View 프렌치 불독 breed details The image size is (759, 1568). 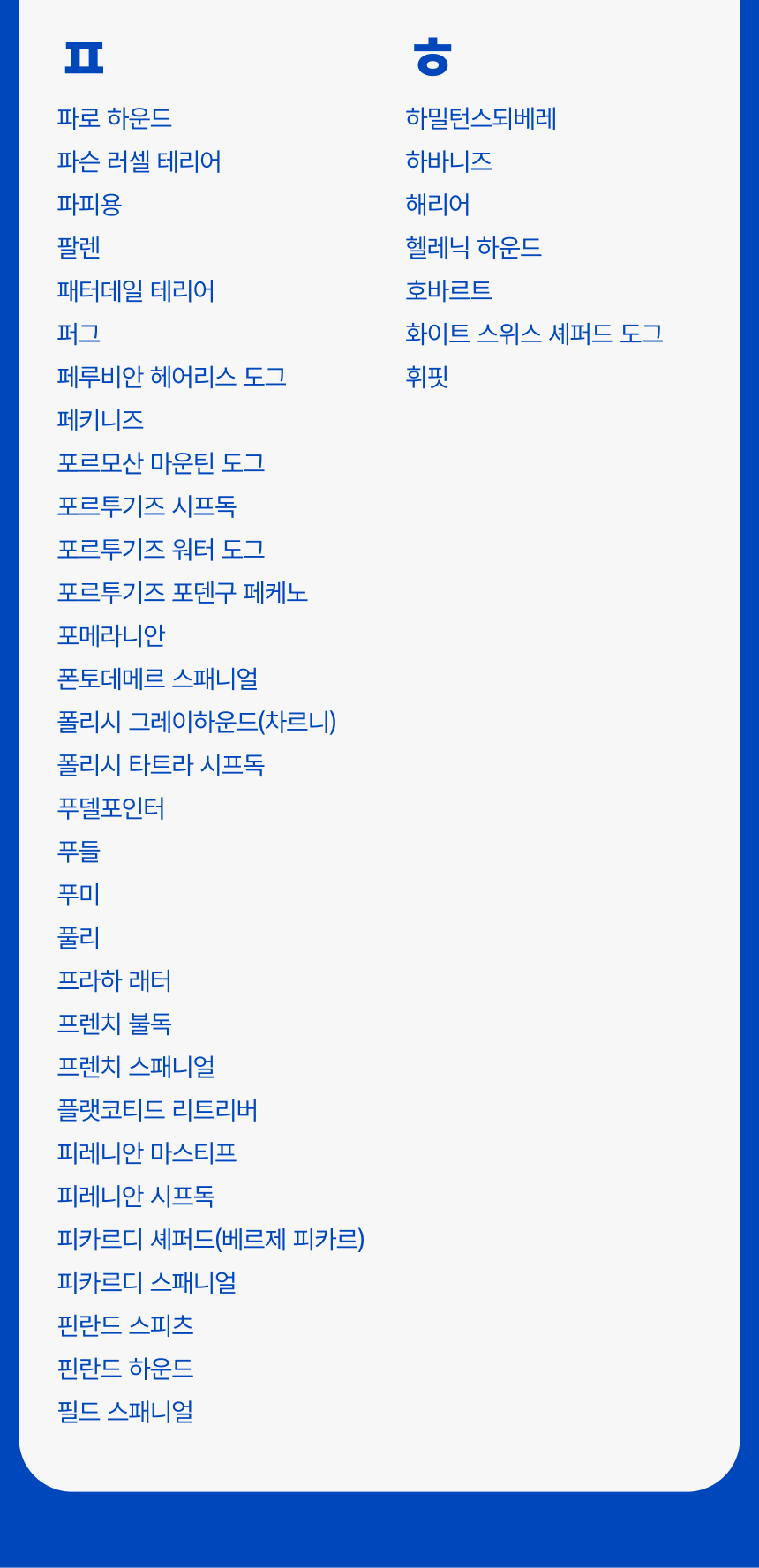click(x=114, y=1024)
